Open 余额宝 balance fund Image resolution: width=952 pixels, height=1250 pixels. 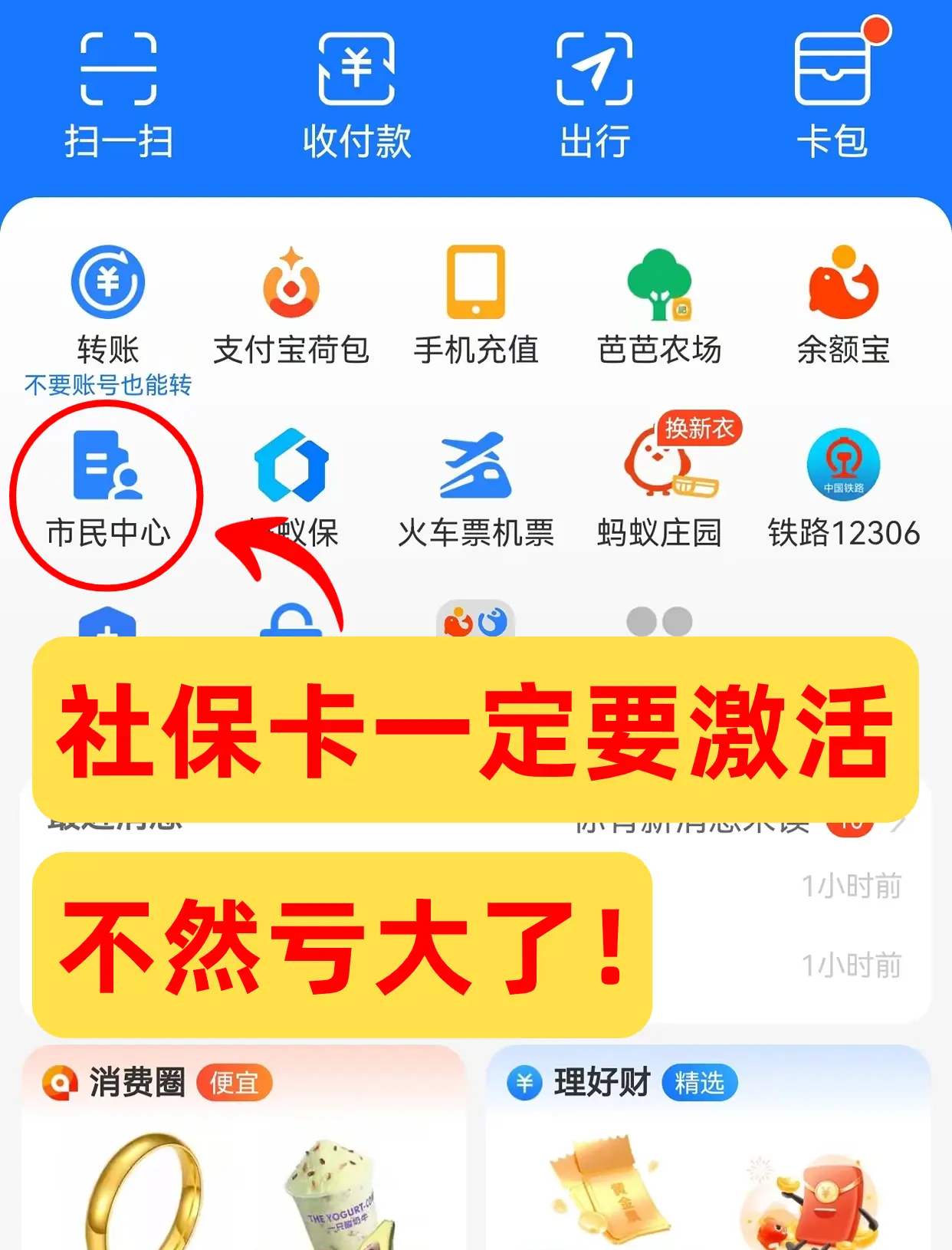click(843, 304)
